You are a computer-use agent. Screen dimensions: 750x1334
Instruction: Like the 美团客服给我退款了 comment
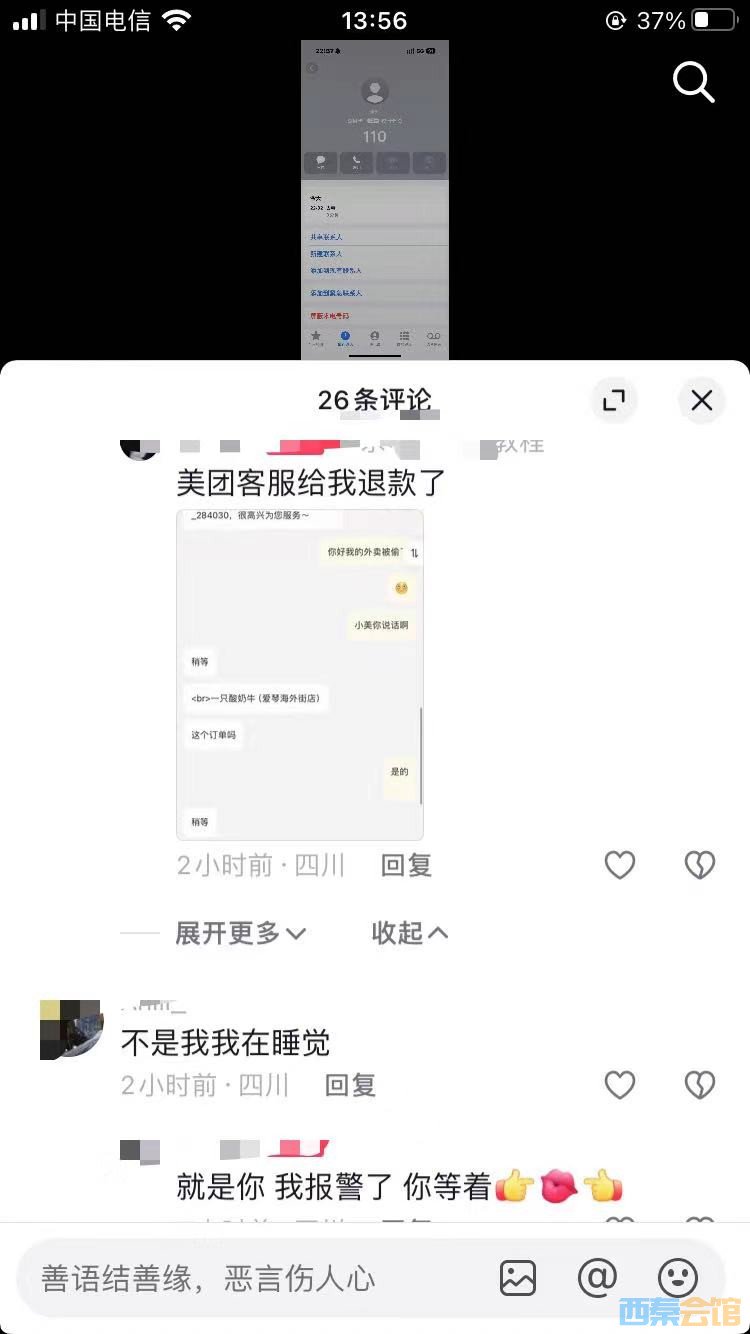(x=620, y=865)
